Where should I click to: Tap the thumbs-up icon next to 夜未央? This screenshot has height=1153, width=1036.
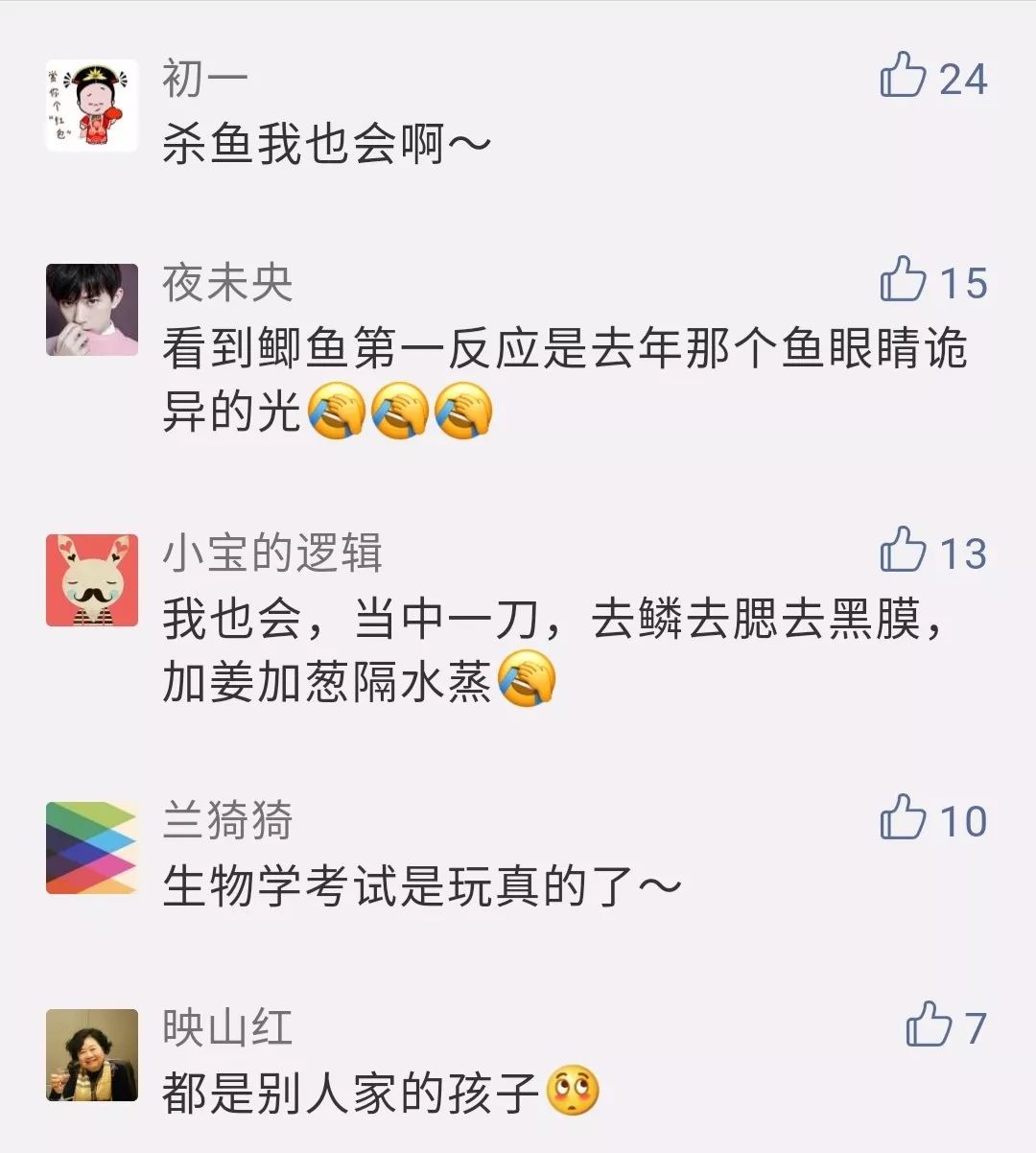tap(903, 283)
